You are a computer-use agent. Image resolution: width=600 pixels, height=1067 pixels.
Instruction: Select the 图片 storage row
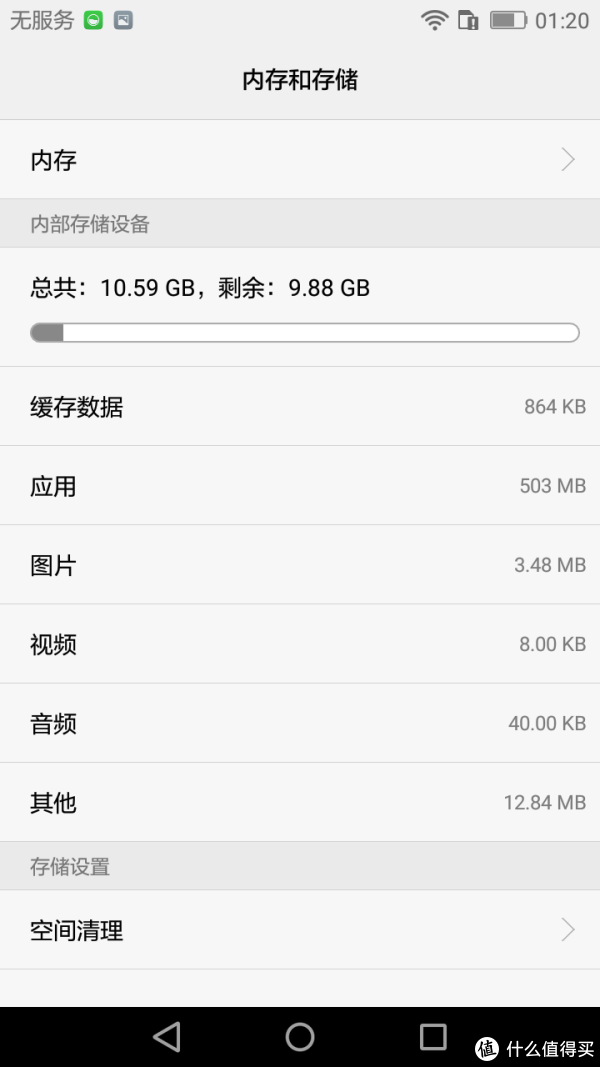(x=300, y=565)
